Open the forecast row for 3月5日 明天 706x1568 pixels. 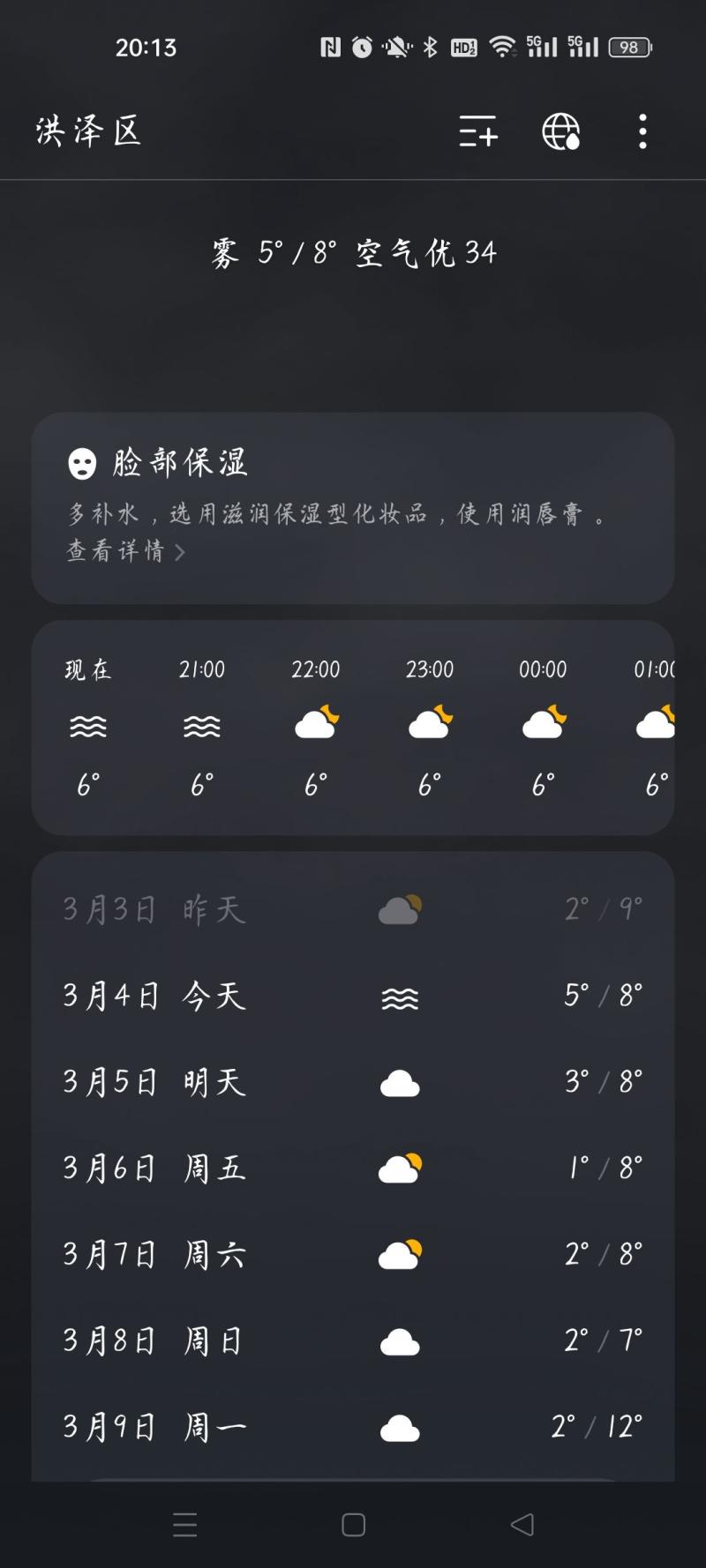click(353, 1082)
